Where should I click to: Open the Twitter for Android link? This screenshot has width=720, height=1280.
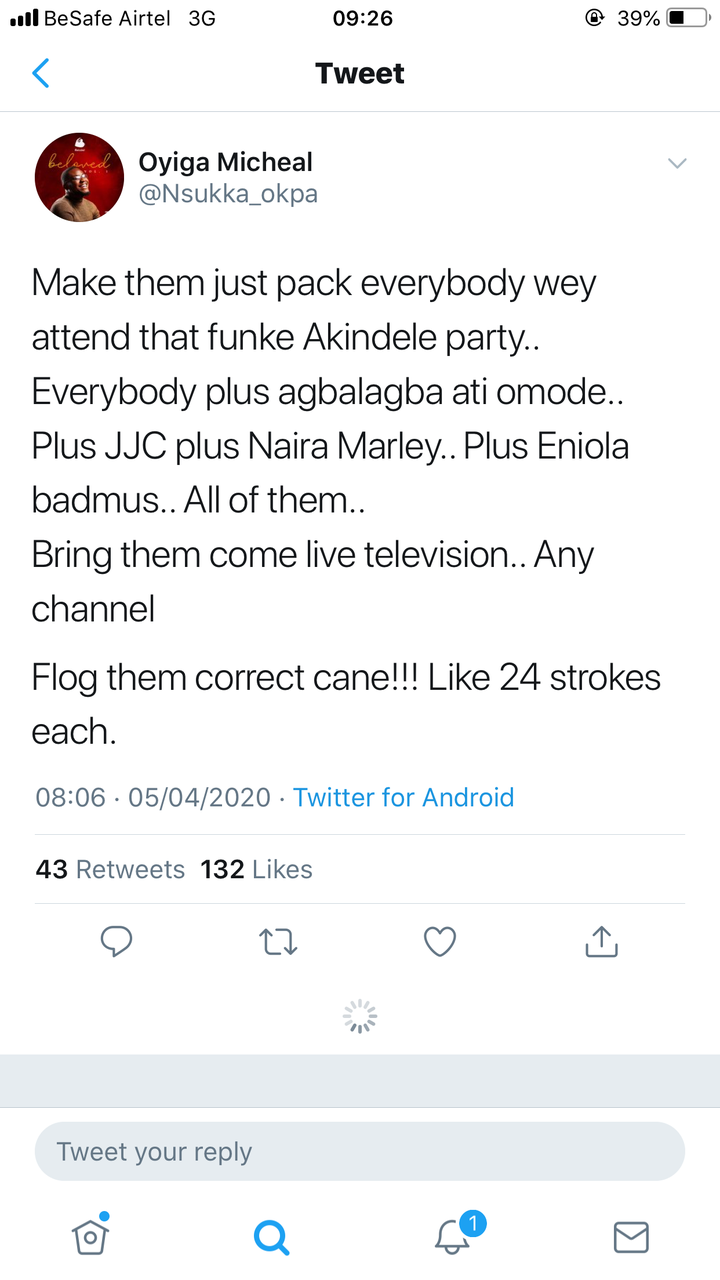point(403,797)
